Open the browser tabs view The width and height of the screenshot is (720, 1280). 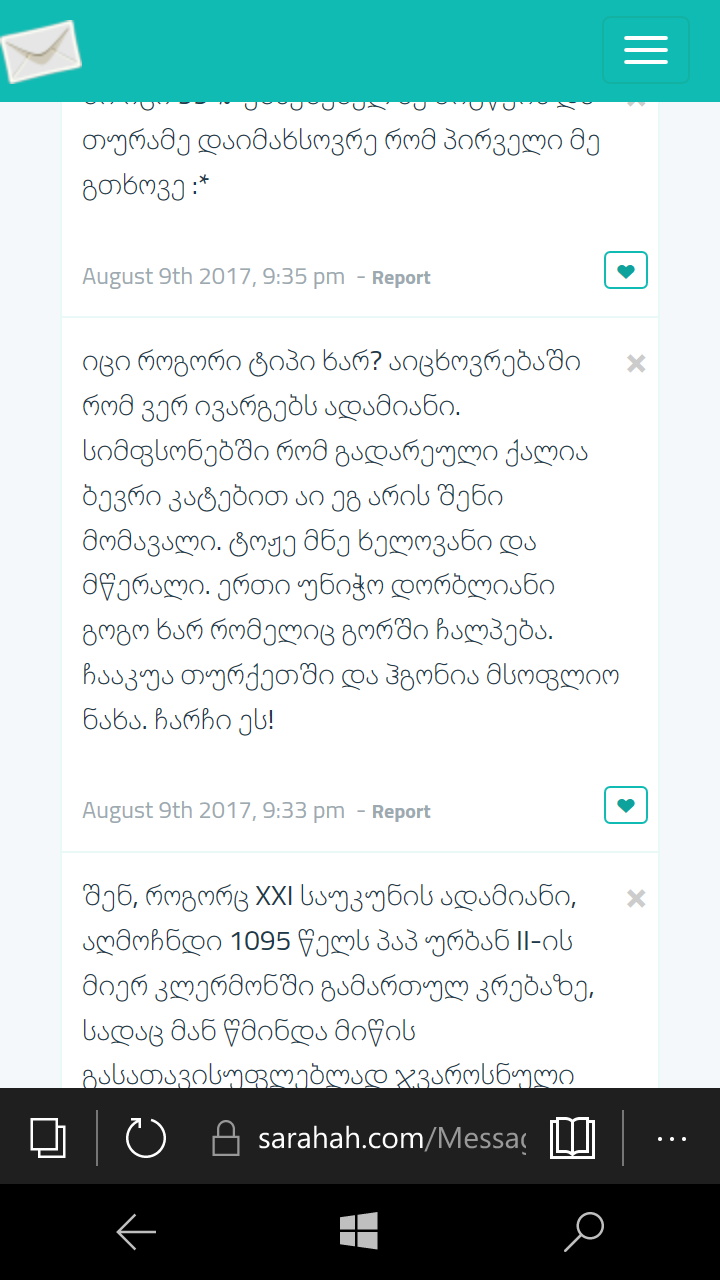[48, 1137]
